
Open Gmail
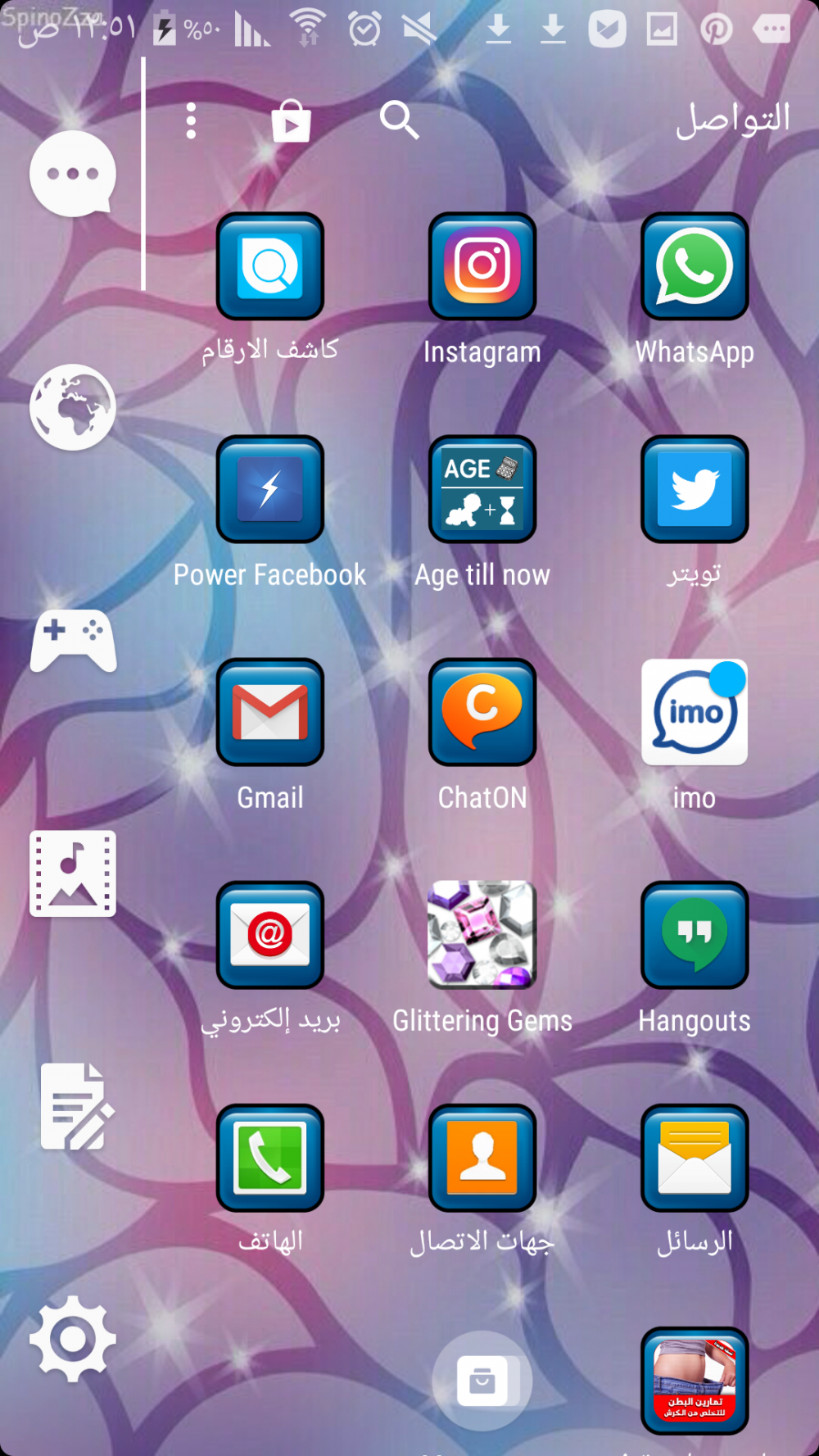(270, 712)
